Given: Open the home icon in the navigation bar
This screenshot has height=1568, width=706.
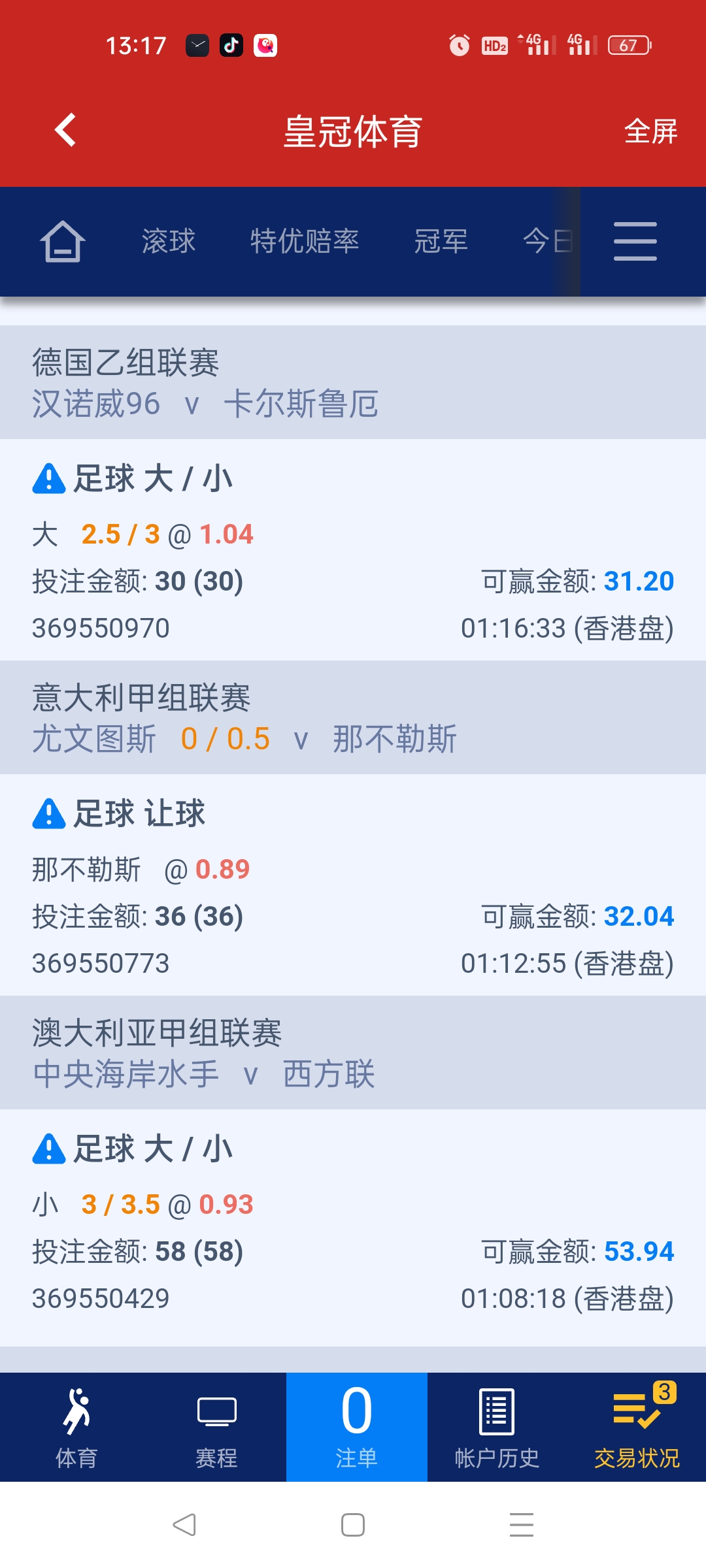Looking at the screenshot, I should (x=63, y=242).
